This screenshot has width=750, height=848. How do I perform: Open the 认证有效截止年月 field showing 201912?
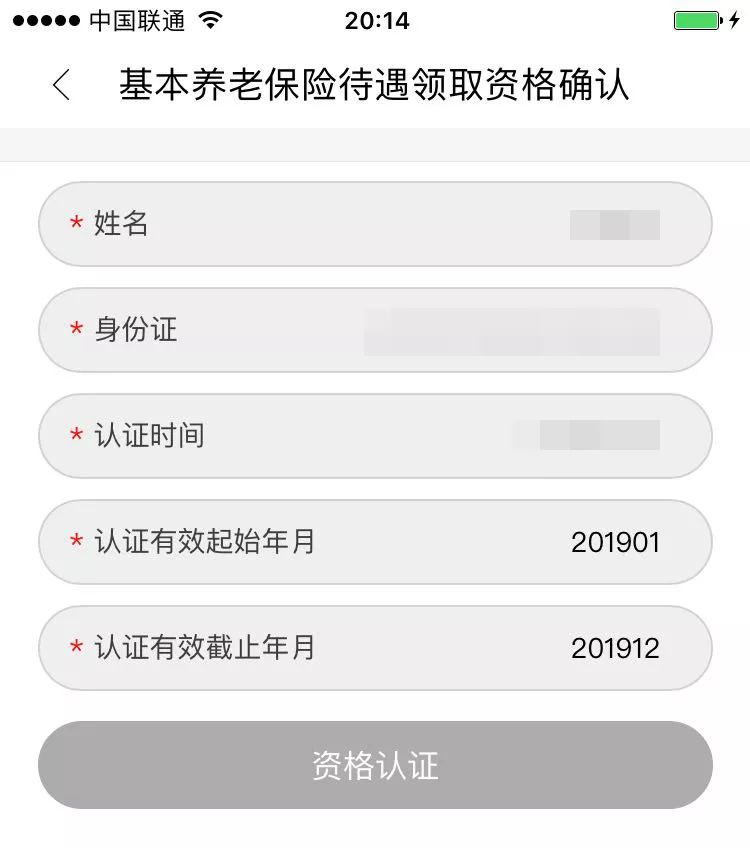pos(375,648)
